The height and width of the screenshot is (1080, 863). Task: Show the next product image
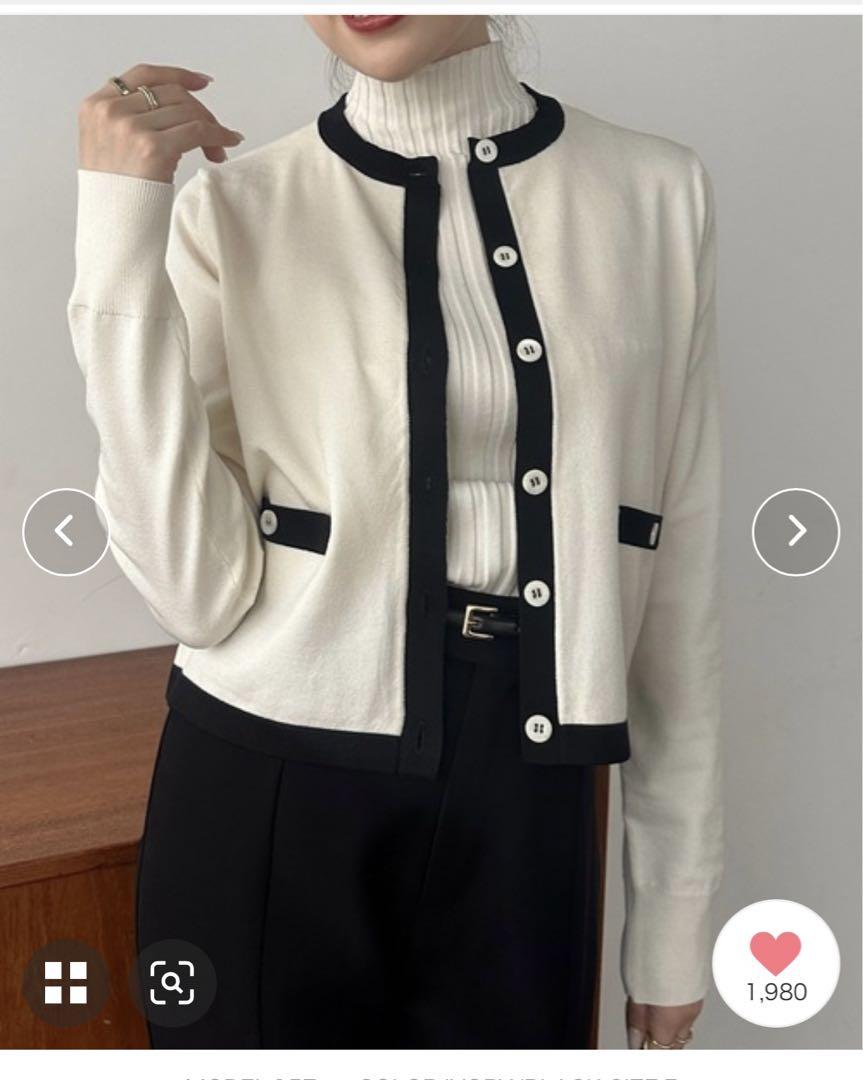click(x=796, y=531)
